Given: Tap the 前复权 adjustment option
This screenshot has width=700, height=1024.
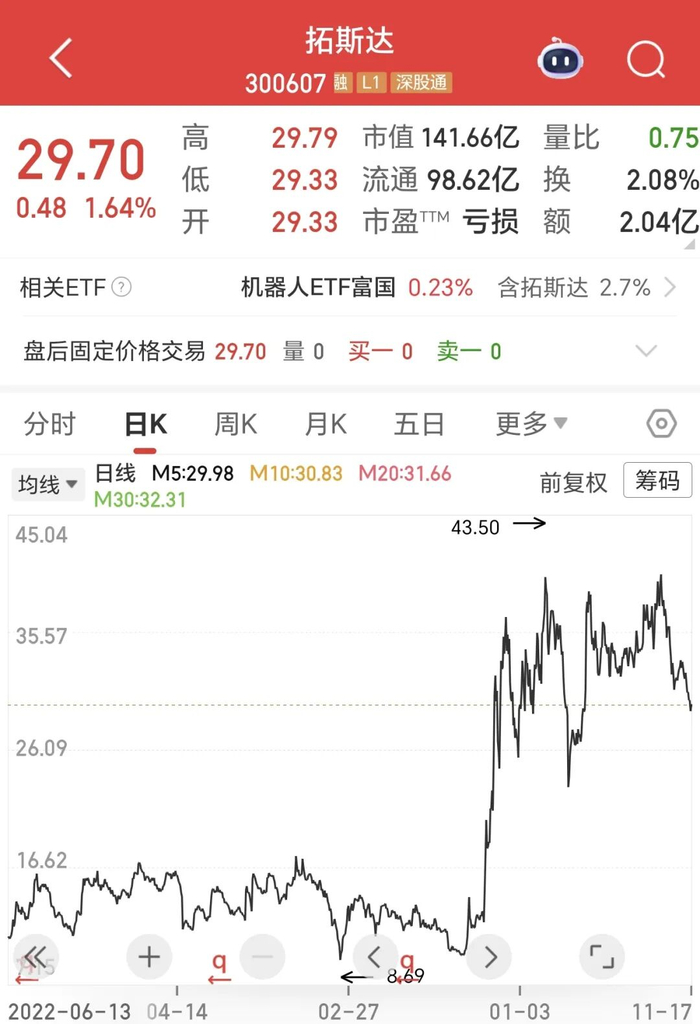Looking at the screenshot, I should (x=573, y=482).
